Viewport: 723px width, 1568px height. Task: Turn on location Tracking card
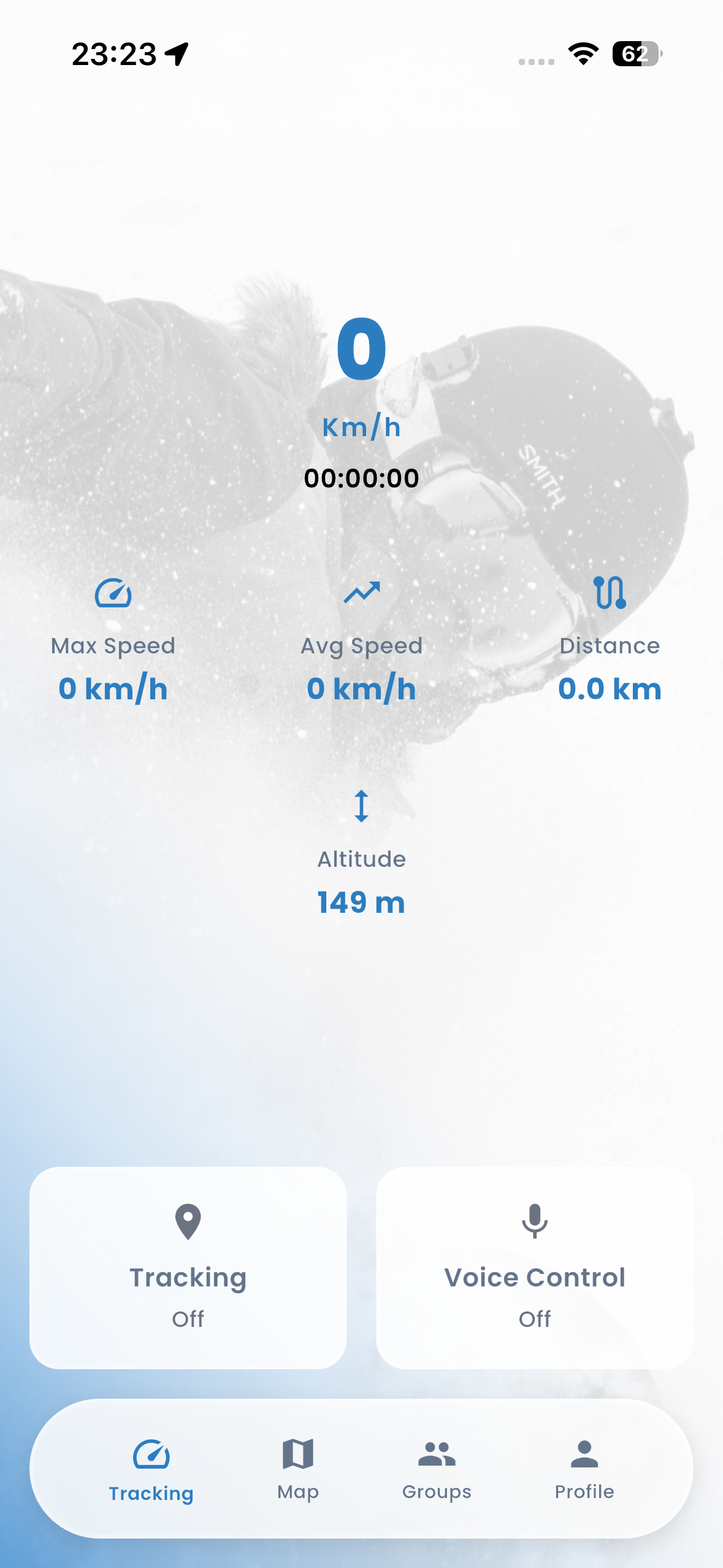tap(188, 1267)
